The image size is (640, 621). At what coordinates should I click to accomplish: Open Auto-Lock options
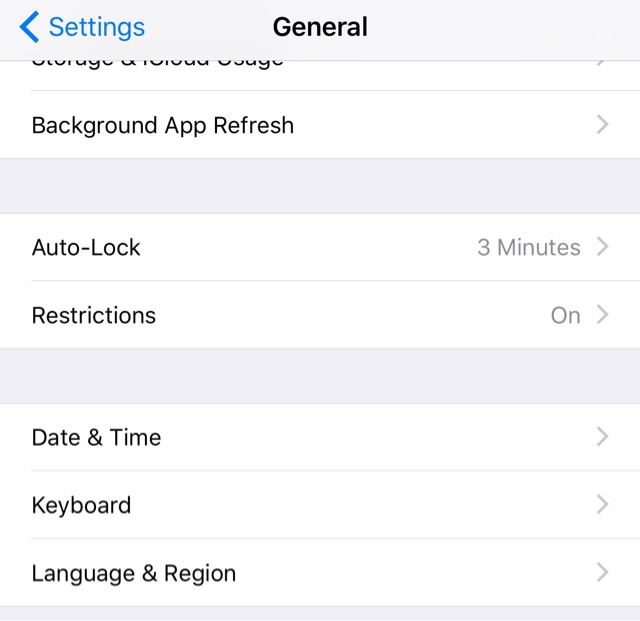click(x=320, y=247)
